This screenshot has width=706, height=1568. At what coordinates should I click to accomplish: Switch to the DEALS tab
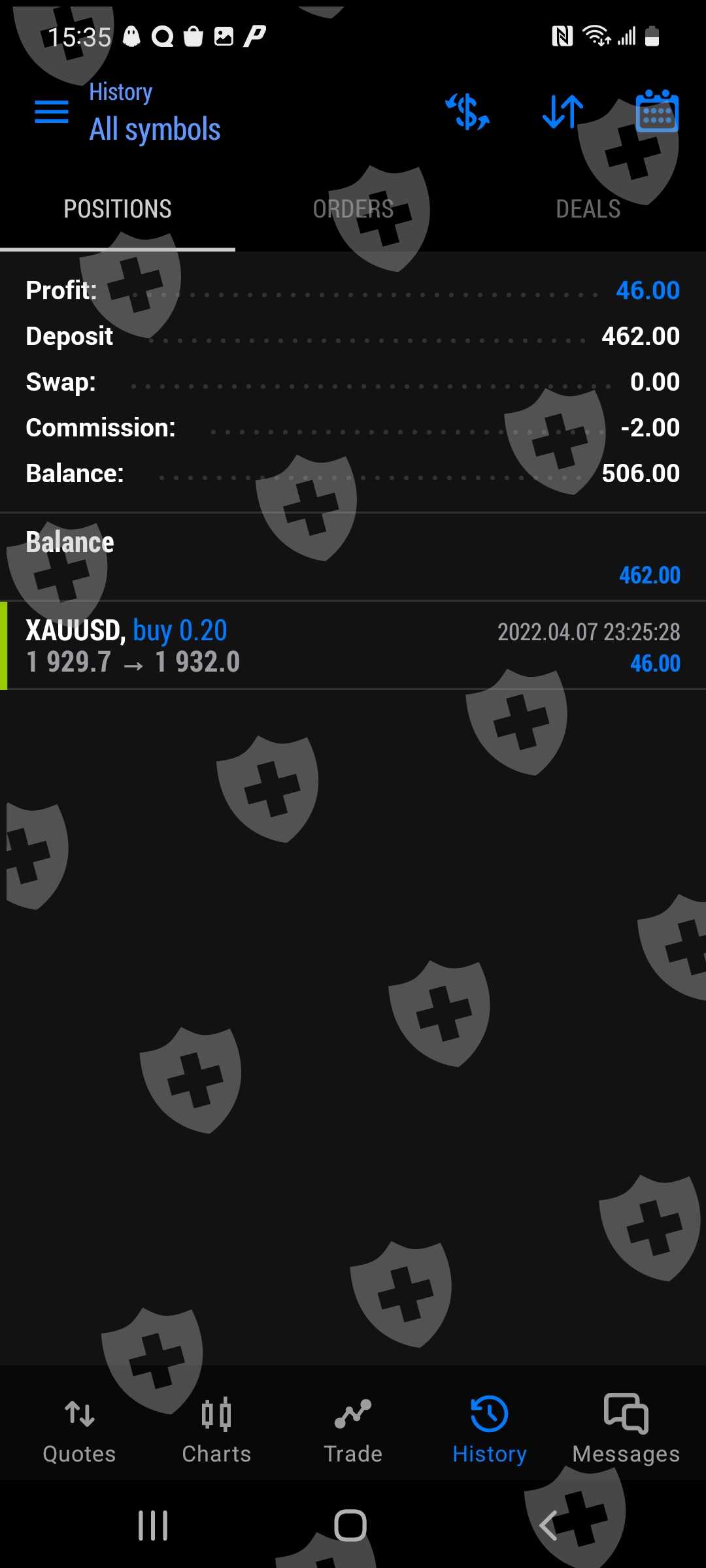[x=588, y=209]
